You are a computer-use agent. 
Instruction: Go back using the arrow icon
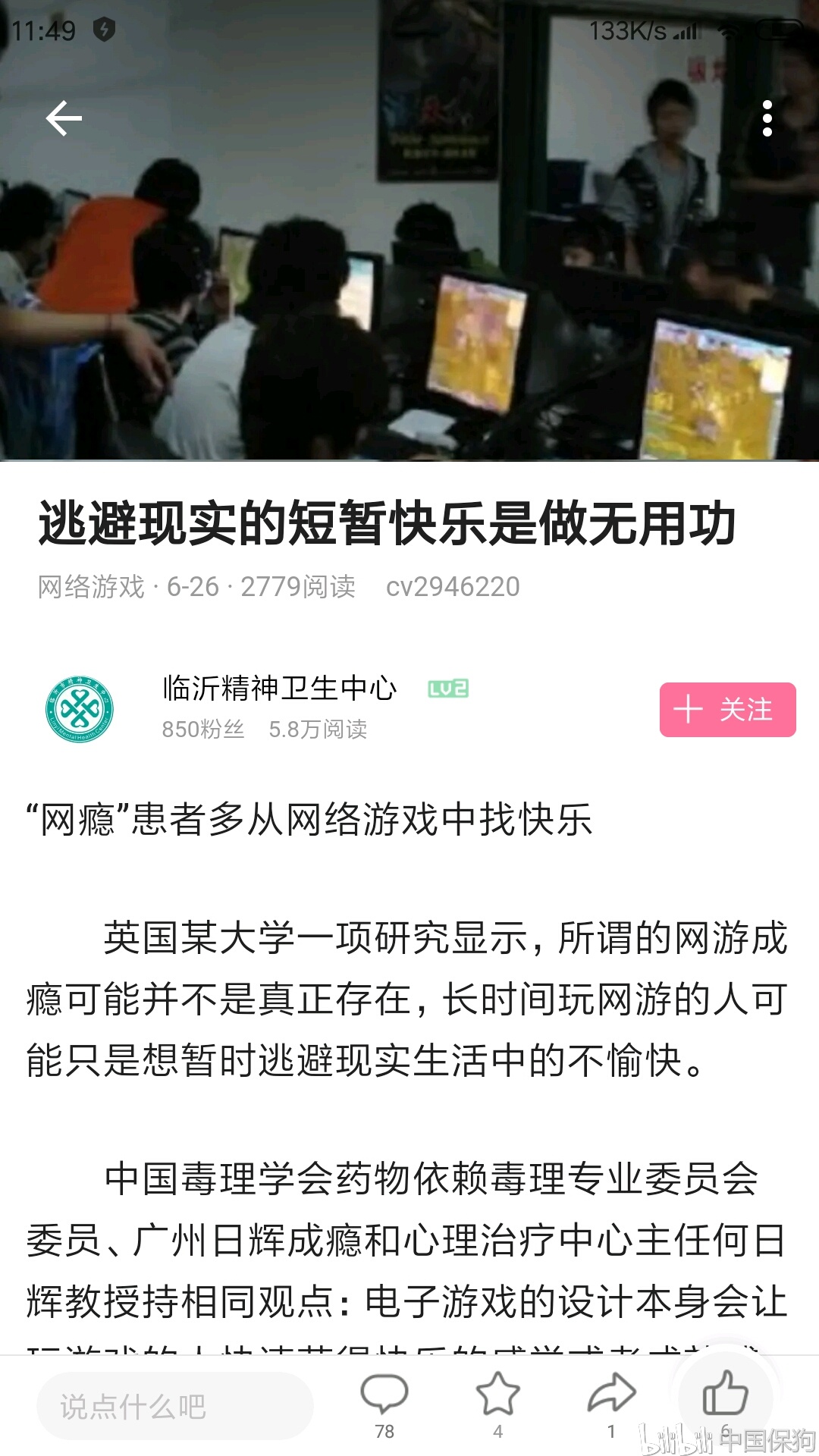(x=64, y=118)
